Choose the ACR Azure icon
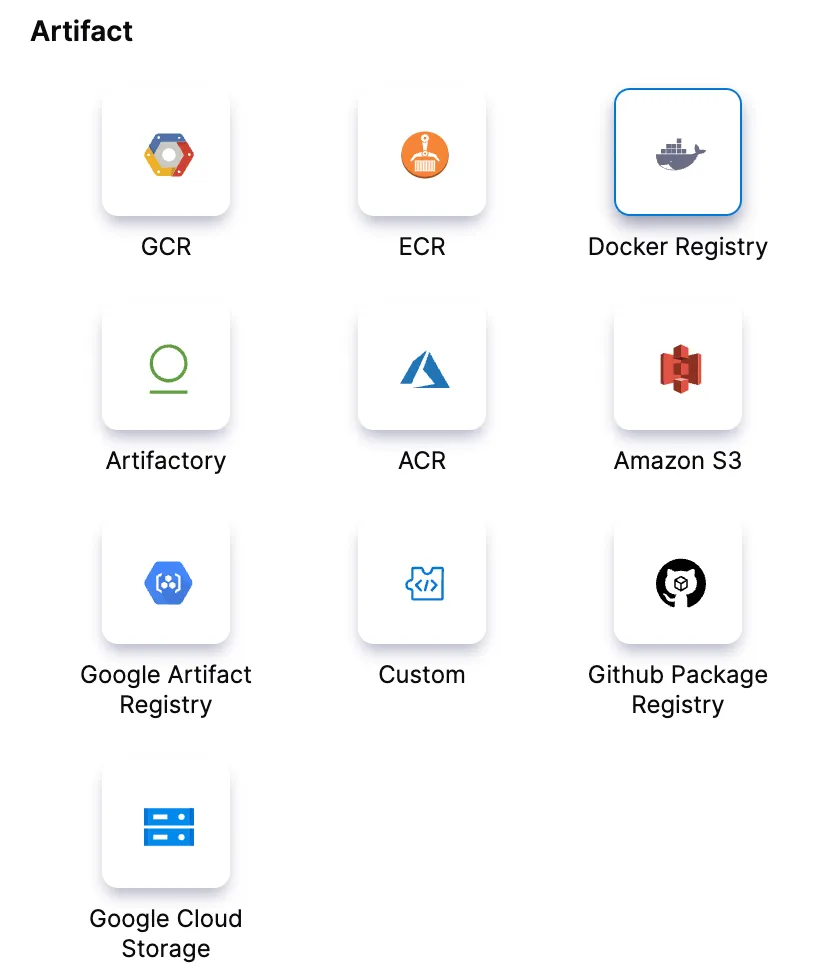Viewport: 834px width, 980px height. (422, 366)
